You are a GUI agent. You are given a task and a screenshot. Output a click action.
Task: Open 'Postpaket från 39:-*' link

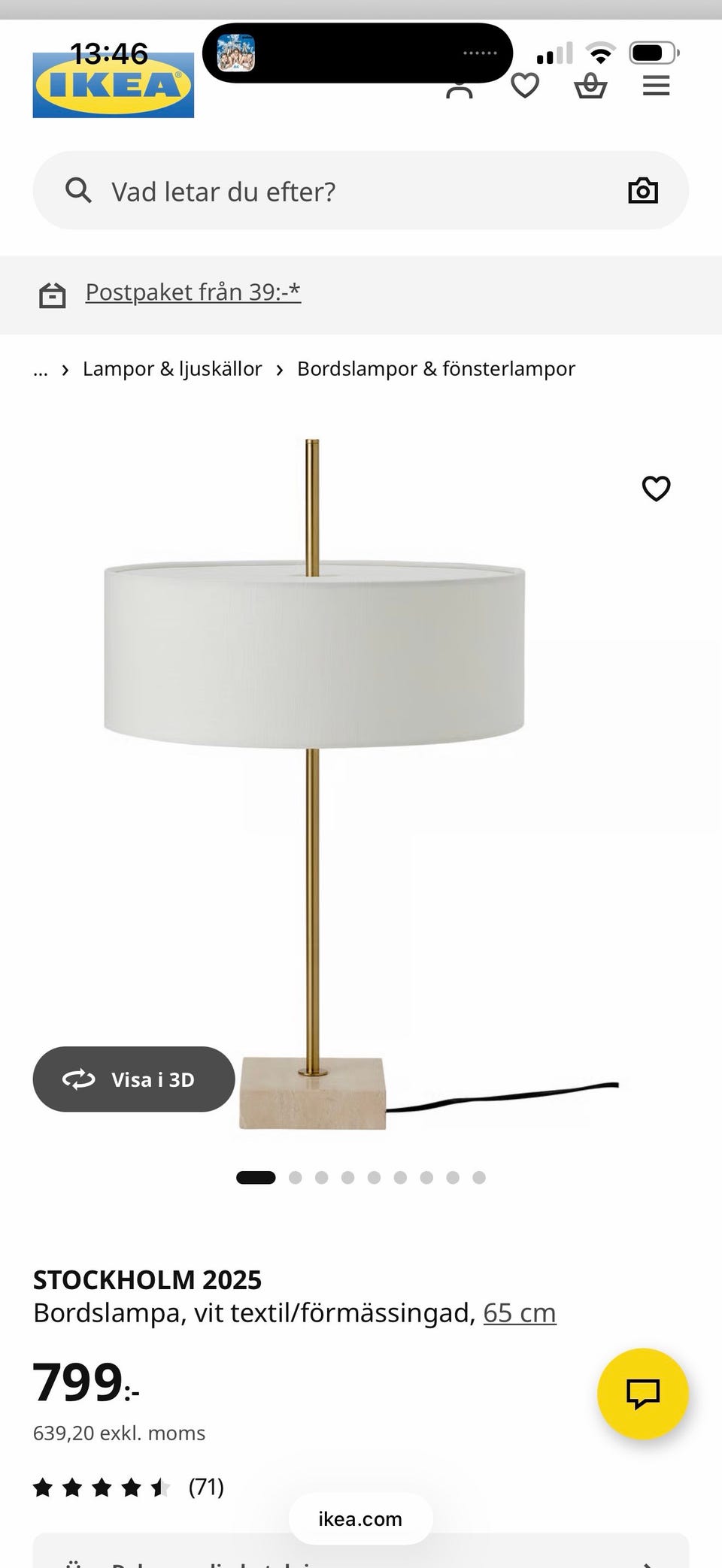[x=193, y=292]
